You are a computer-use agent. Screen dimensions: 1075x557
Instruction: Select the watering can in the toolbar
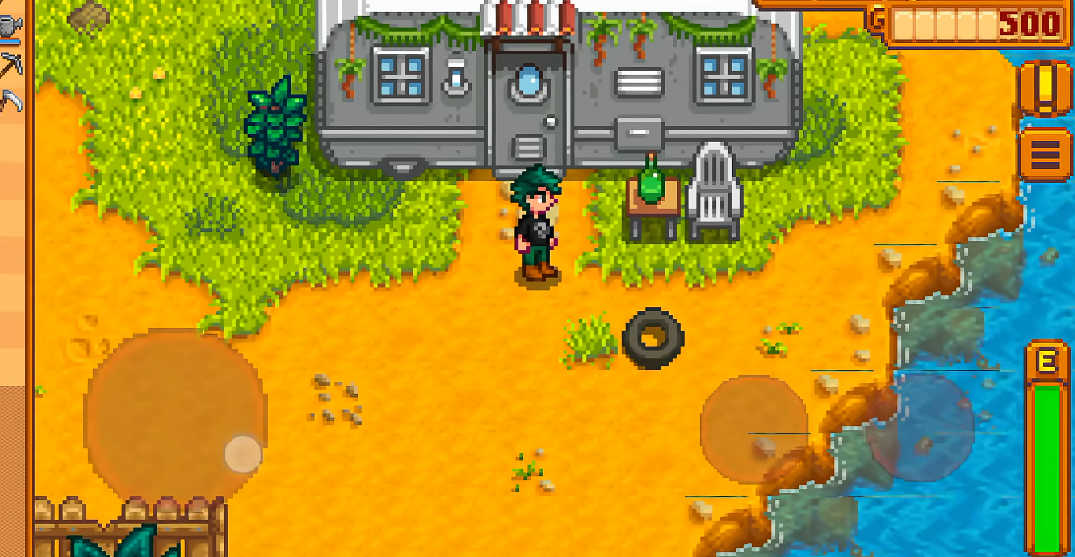coord(8,28)
